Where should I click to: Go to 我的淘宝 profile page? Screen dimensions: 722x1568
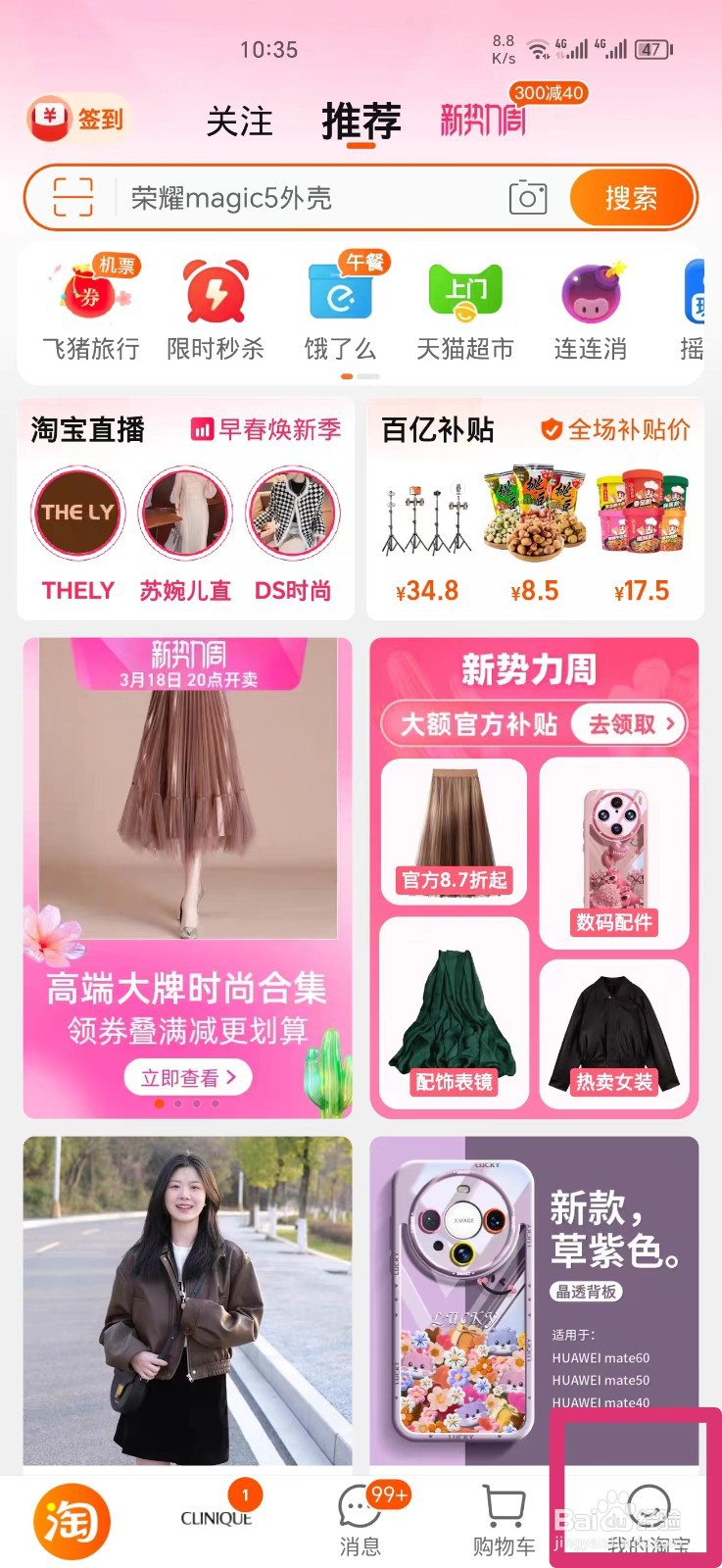coord(649,1514)
